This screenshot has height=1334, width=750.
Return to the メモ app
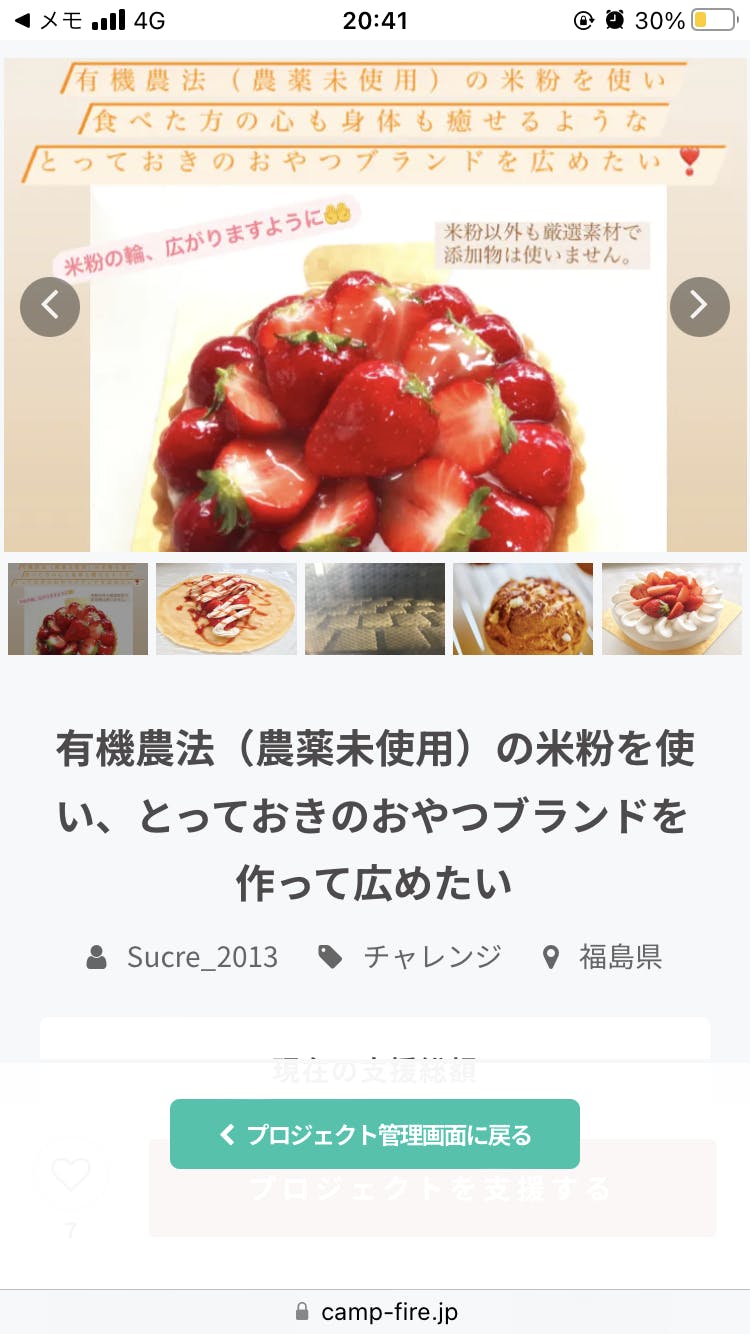coord(50,20)
